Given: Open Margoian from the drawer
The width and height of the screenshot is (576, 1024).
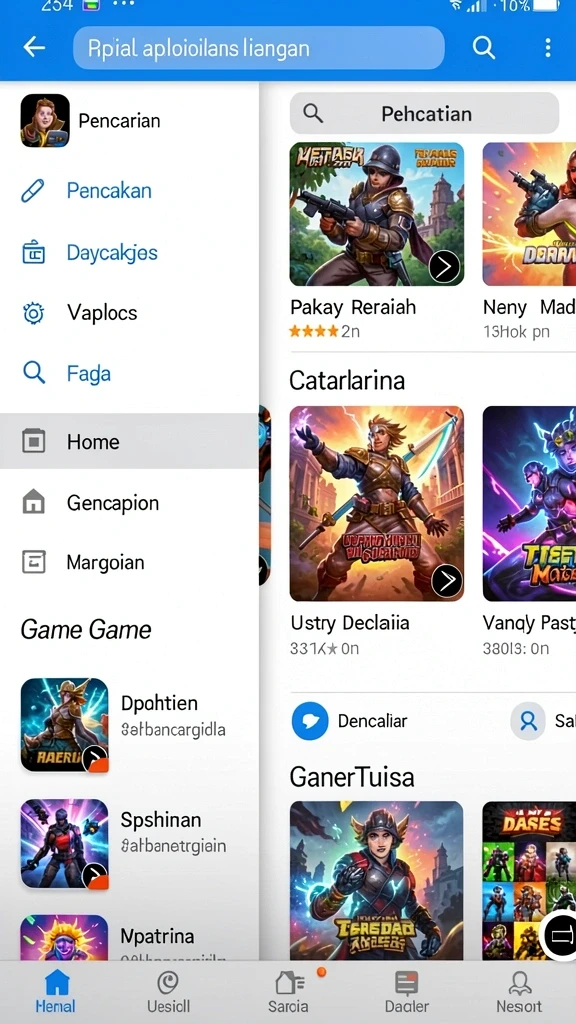Looking at the screenshot, I should pyautogui.click(x=129, y=562).
